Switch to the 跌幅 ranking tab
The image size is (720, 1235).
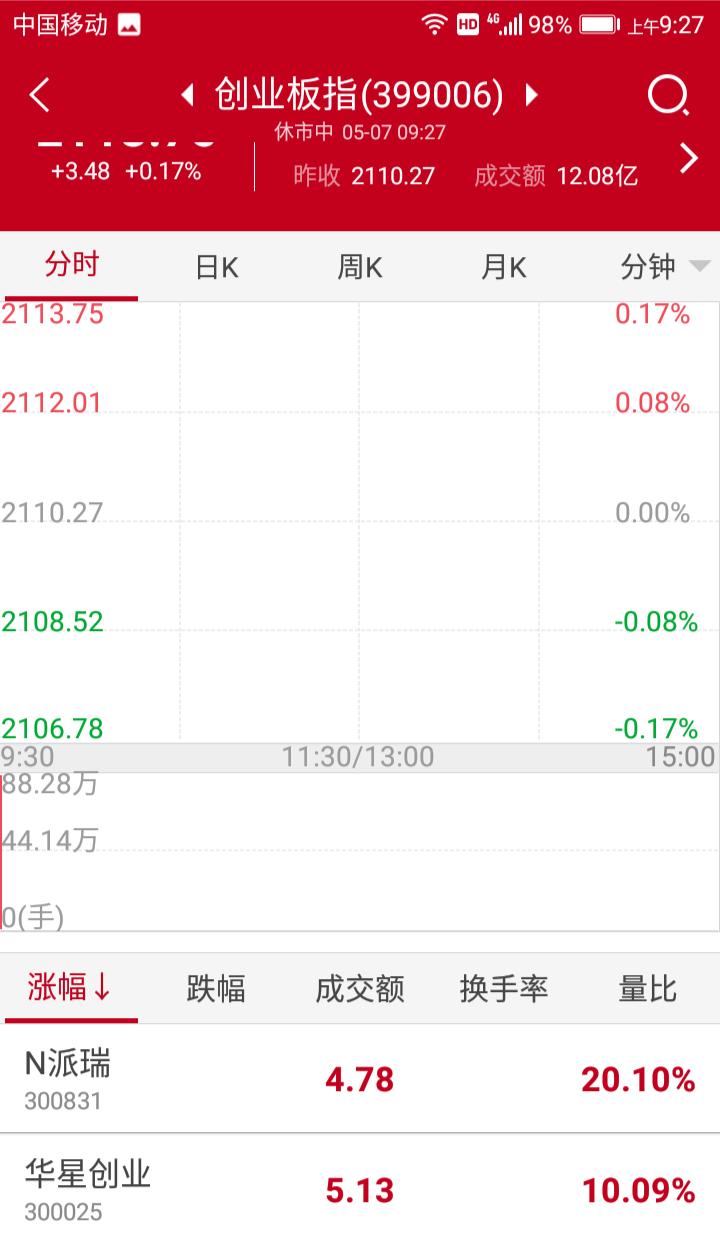coord(216,989)
